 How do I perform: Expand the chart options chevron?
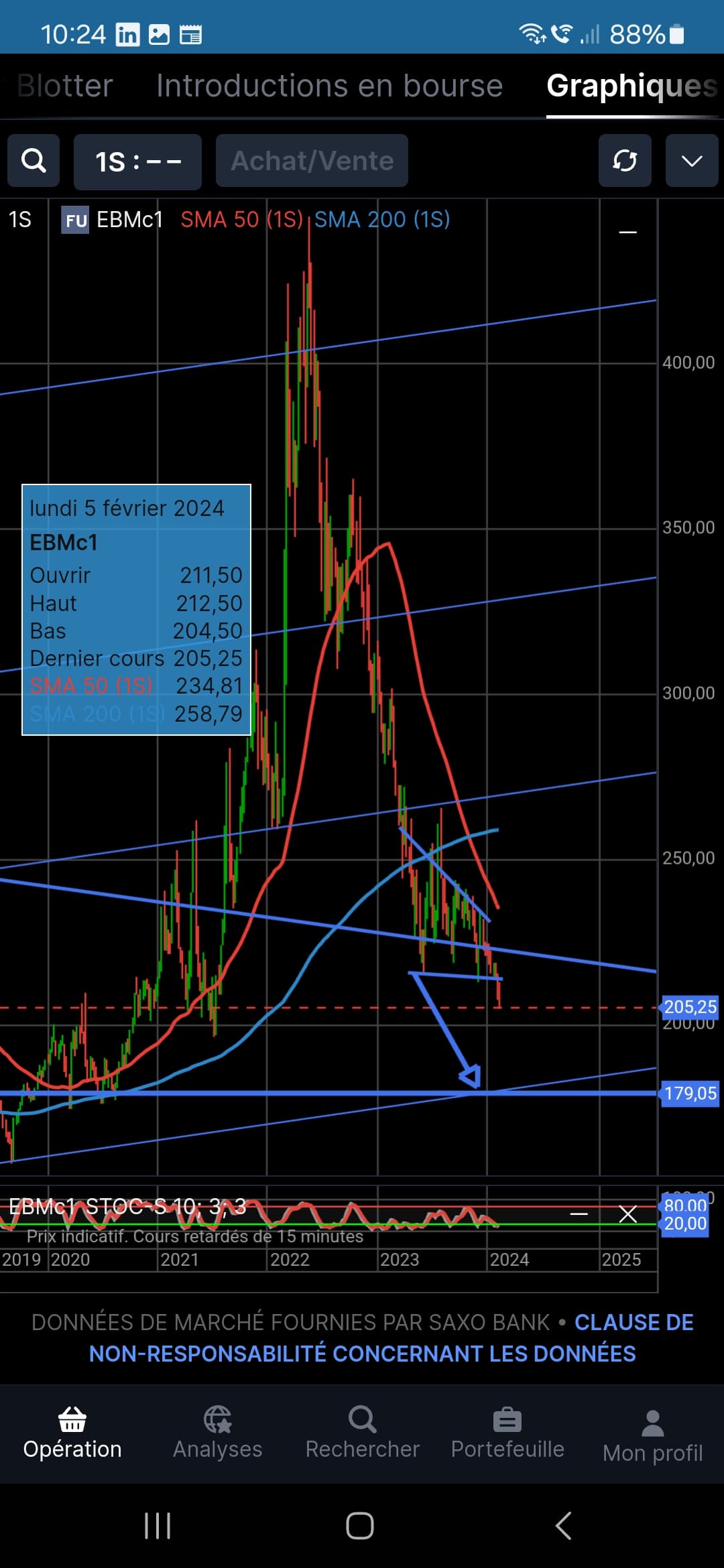pyautogui.click(x=692, y=161)
